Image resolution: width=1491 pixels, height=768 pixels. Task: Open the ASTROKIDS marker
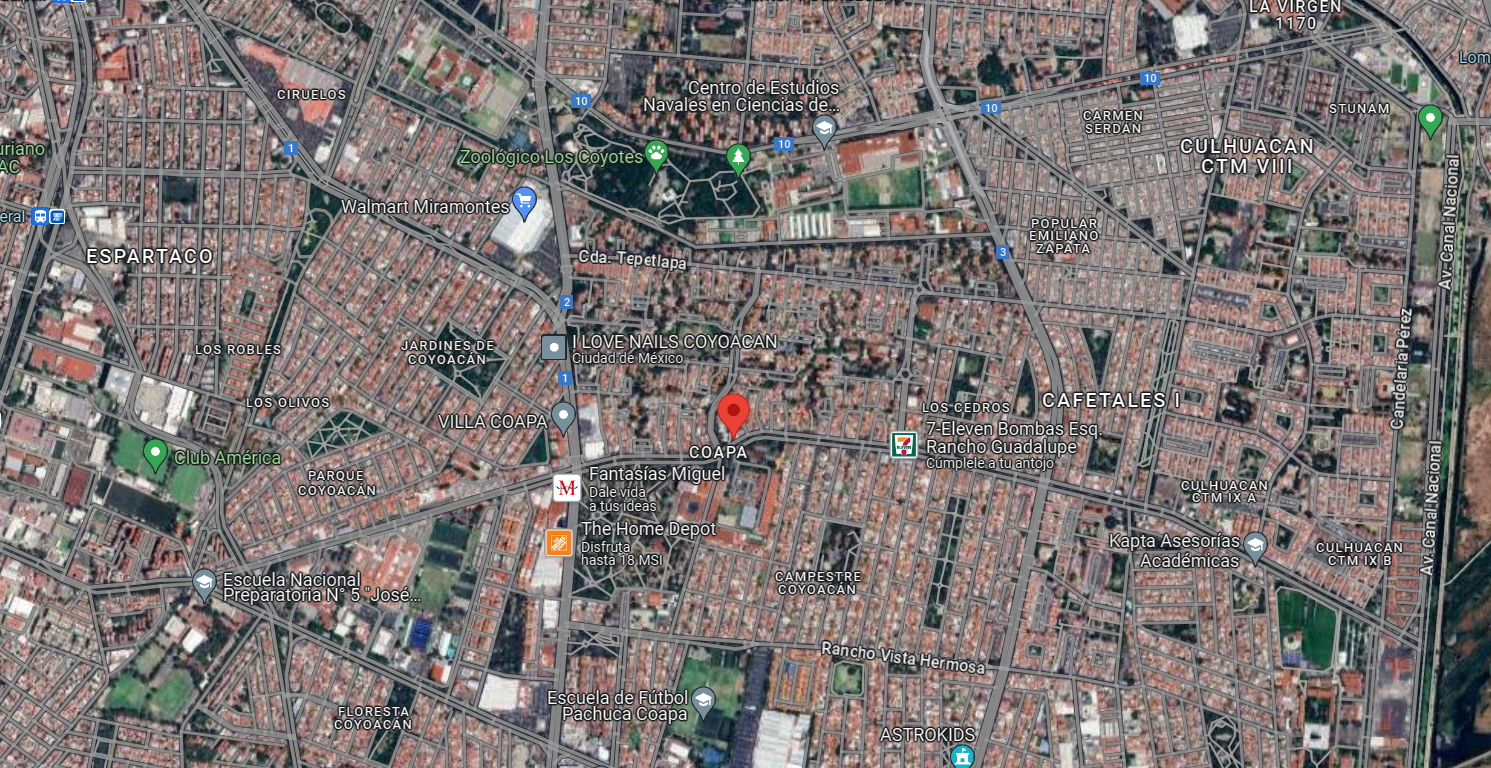click(962, 756)
